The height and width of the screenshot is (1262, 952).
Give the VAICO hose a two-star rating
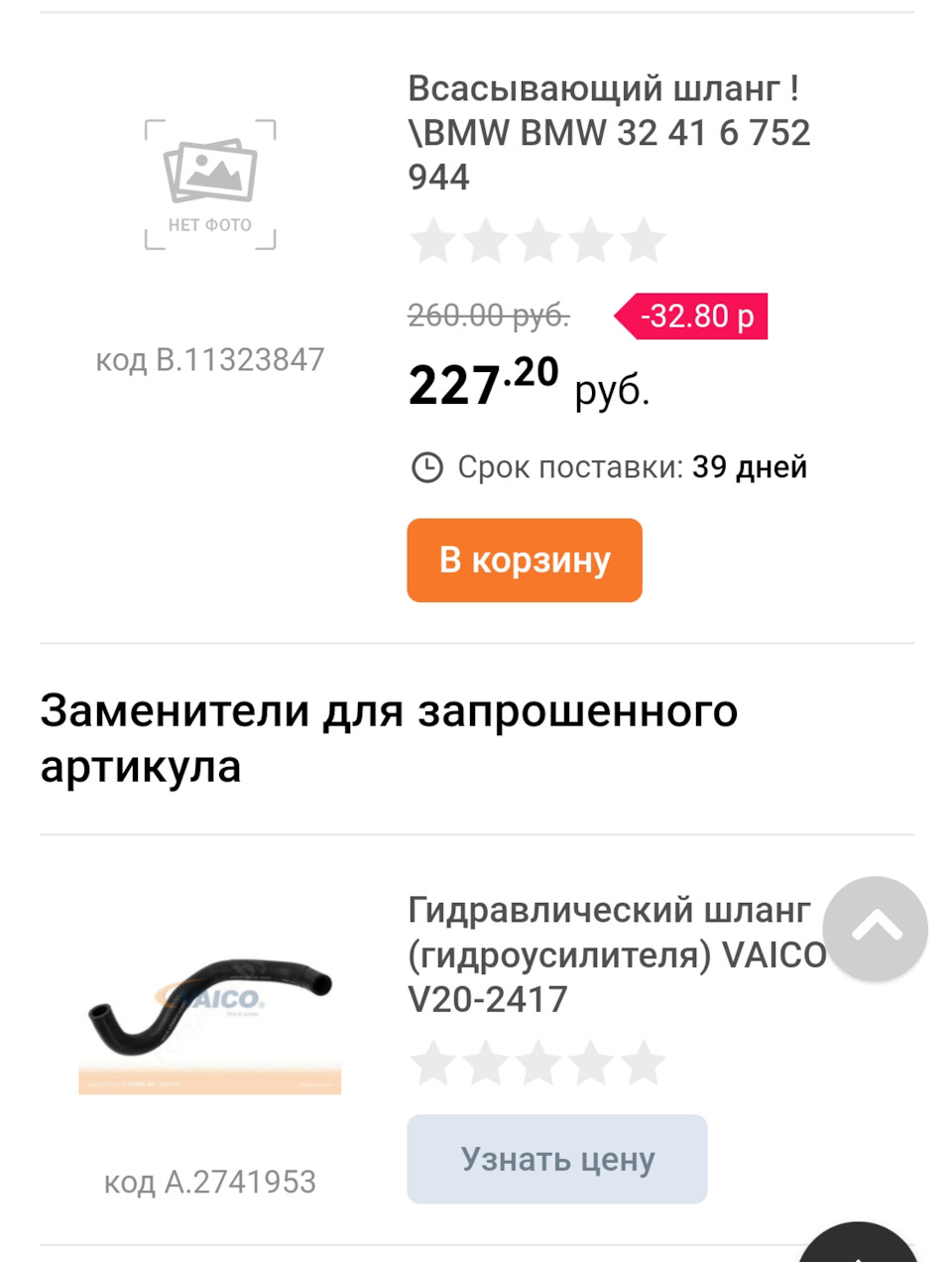pyautogui.click(x=486, y=1064)
